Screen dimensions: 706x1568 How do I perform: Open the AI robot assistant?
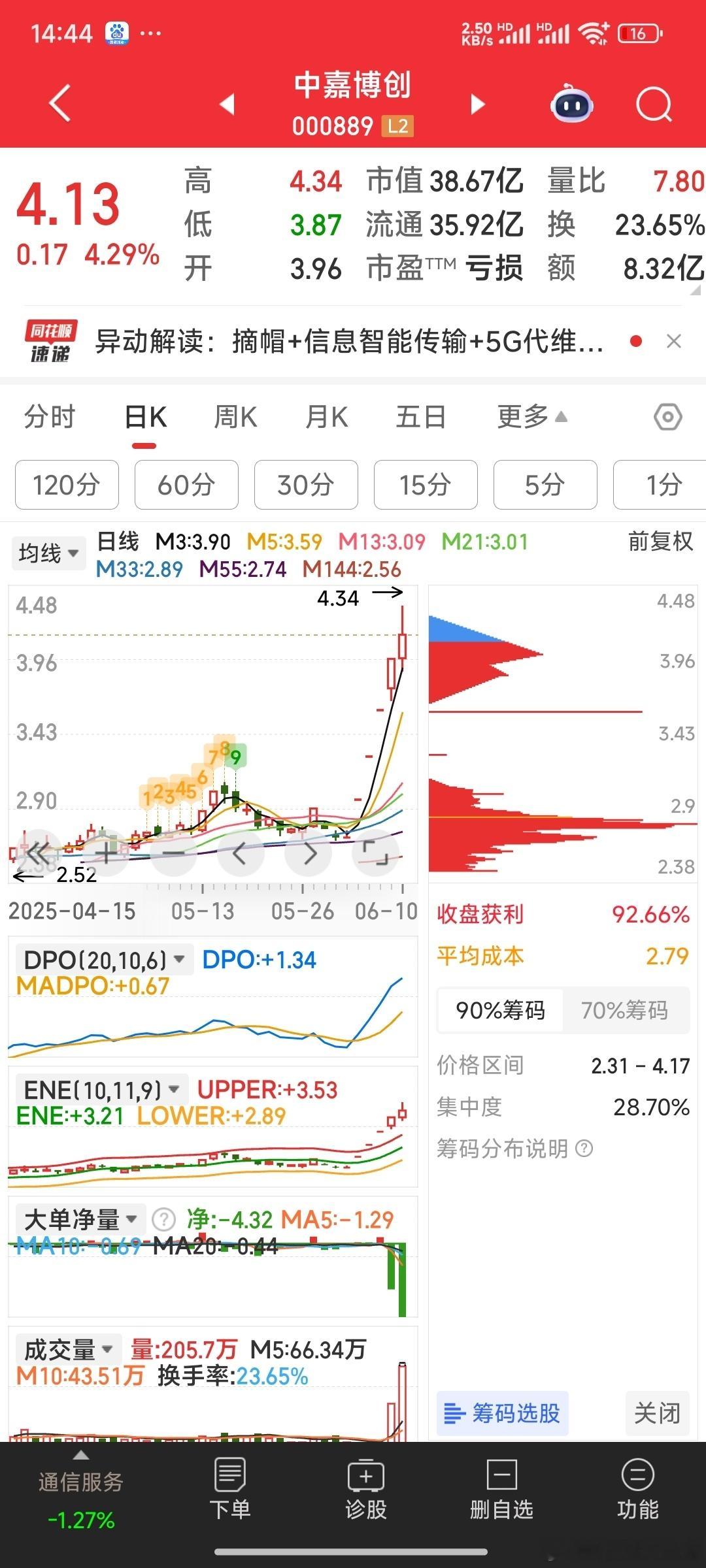tap(572, 104)
